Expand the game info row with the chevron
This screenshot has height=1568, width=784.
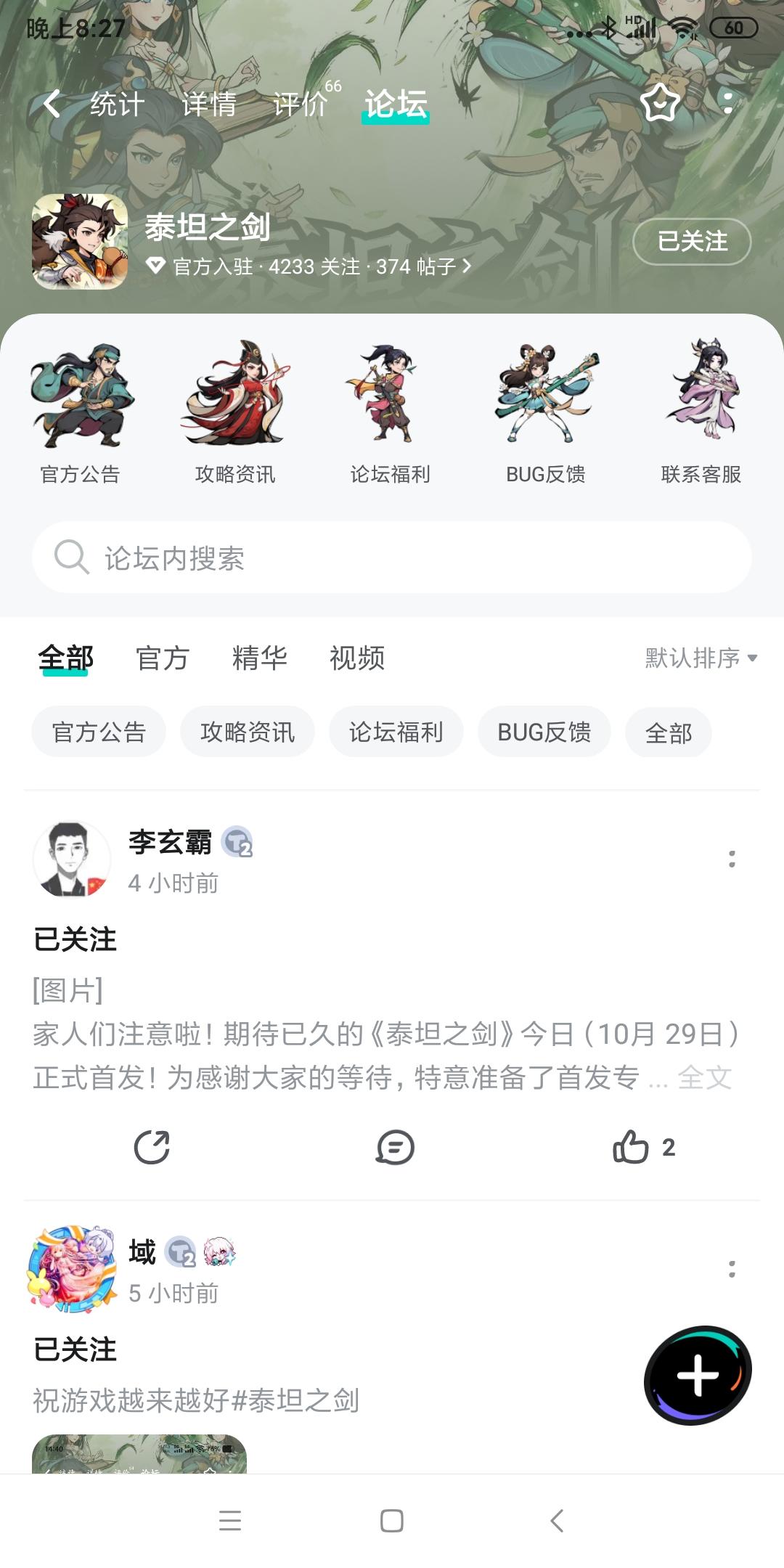[x=467, y=266]
